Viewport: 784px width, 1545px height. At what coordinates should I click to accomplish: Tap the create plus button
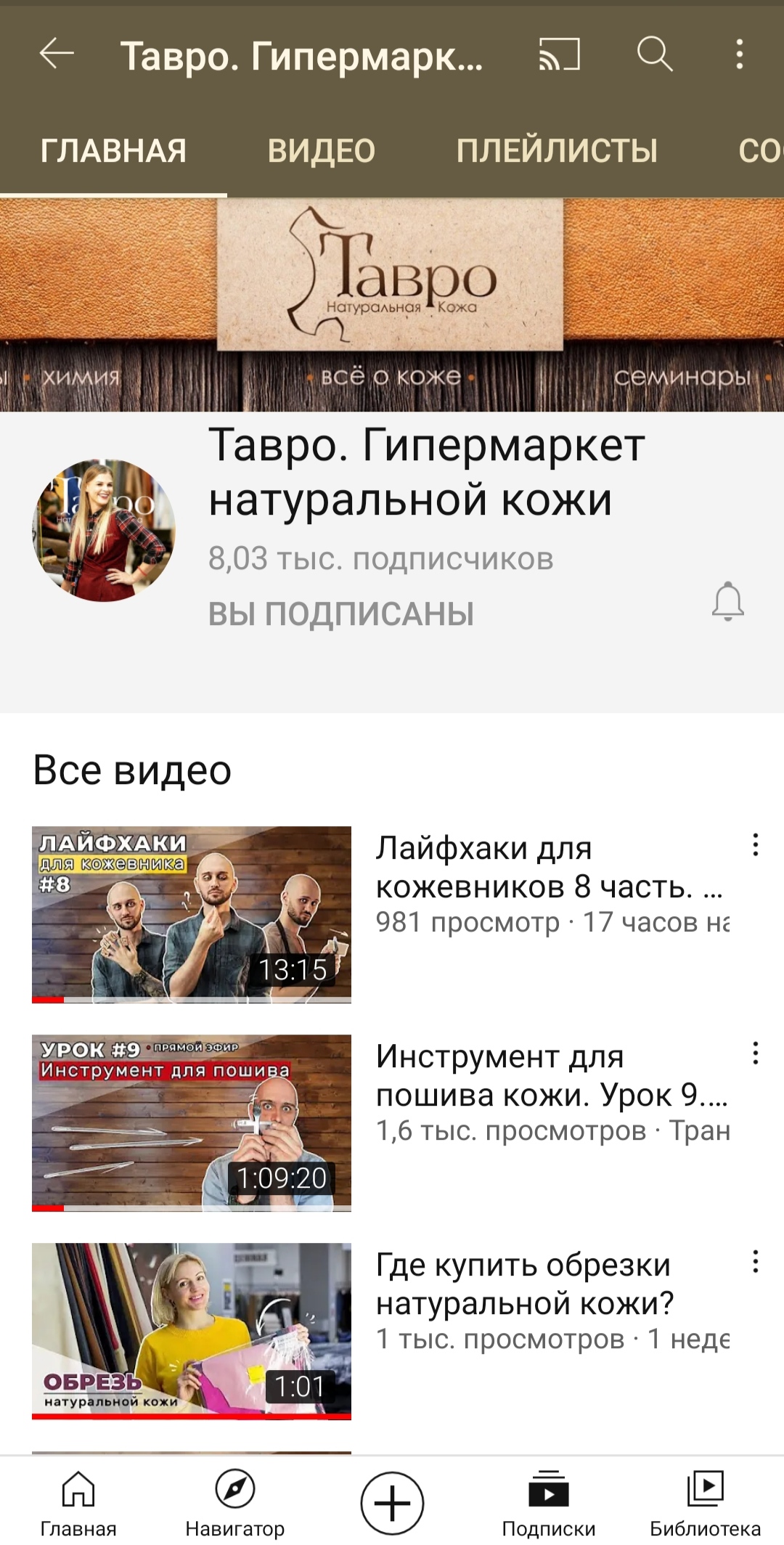392,1502
